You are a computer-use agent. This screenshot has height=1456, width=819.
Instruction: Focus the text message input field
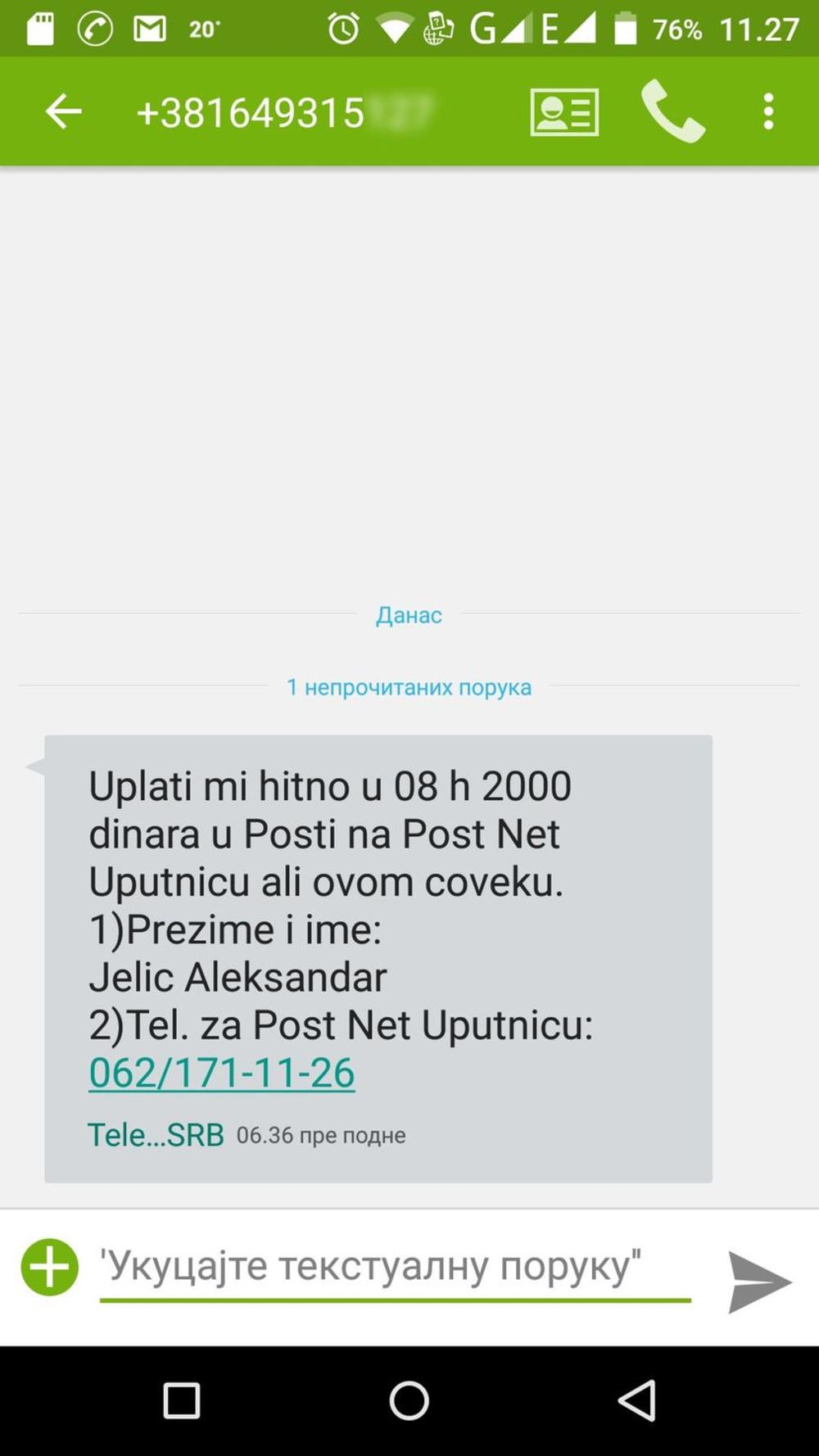coord(393,1267)
